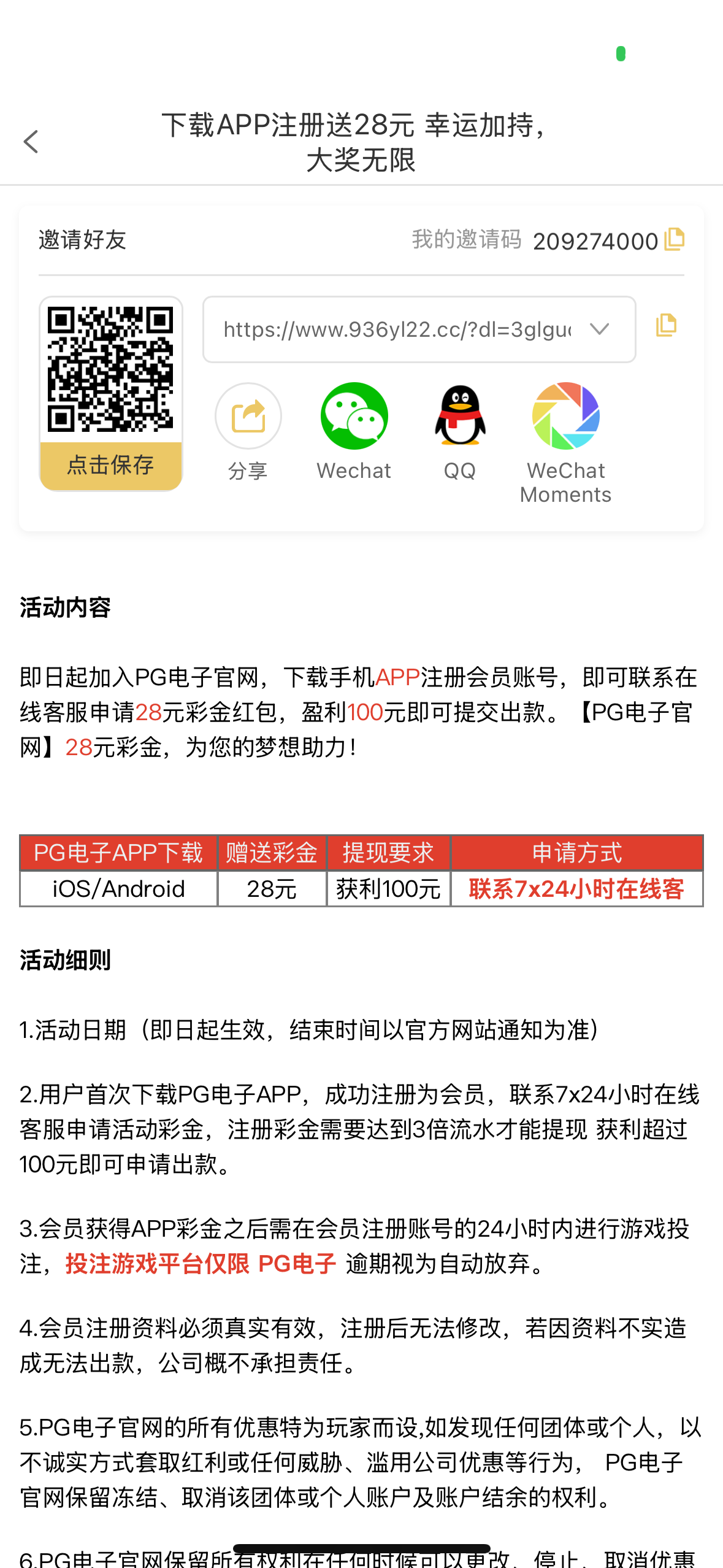
Task: Share the invite via Wechat
Action: tap(354, 417)
